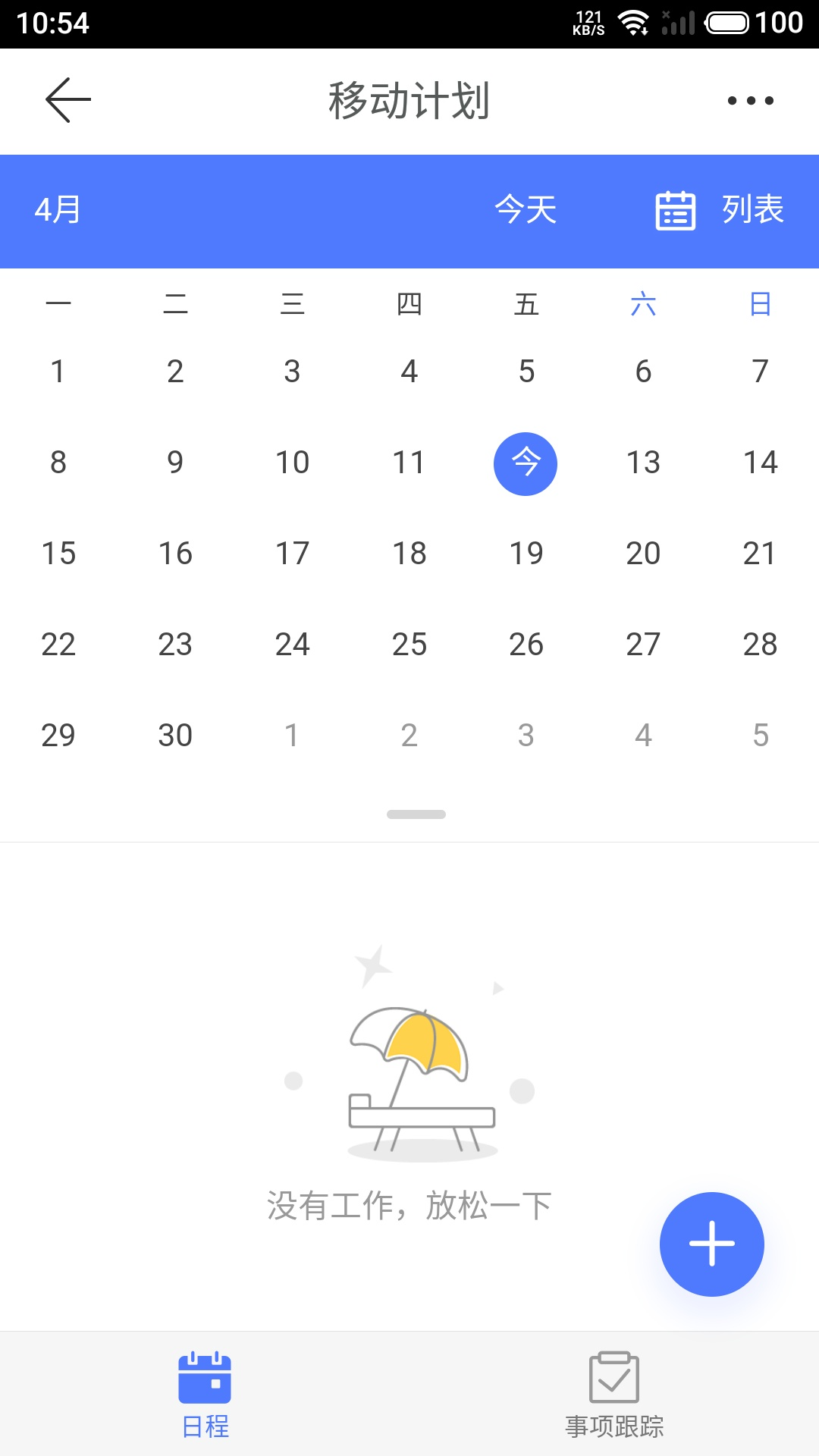Image resolution: width=819 pixels, height=1456 pixels.
Task: Select the highlighted 今 date
Action: click(x=526, y=463)
